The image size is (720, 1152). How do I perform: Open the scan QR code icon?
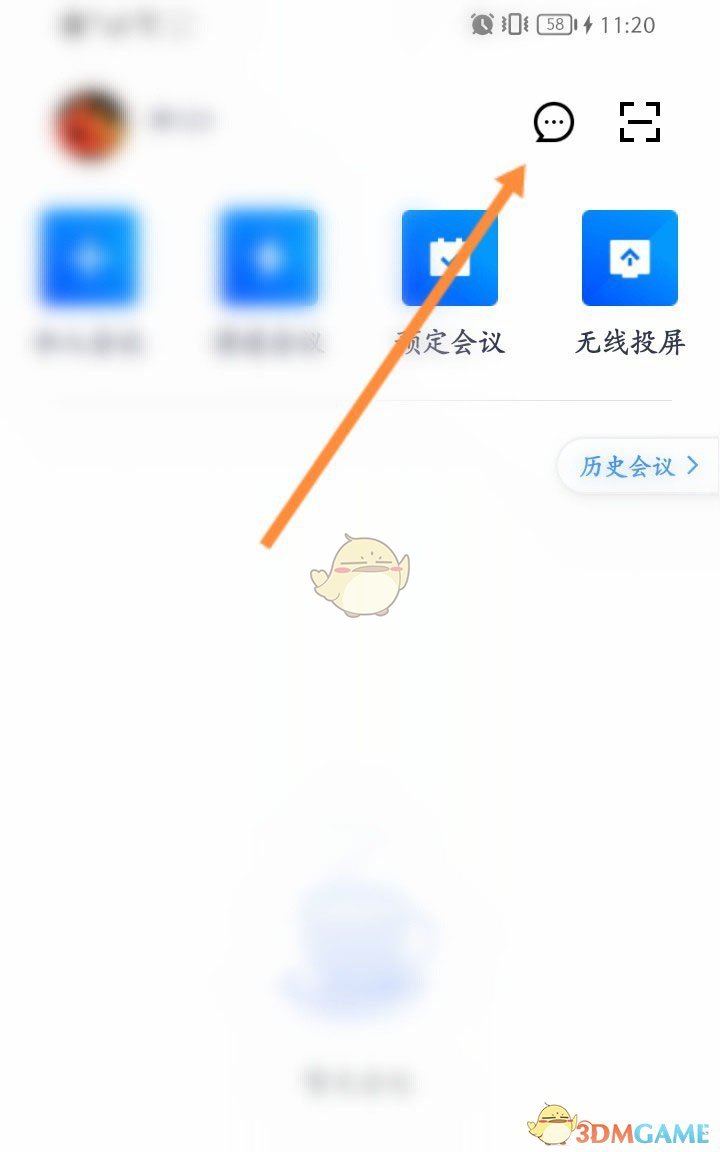point(640,122)
